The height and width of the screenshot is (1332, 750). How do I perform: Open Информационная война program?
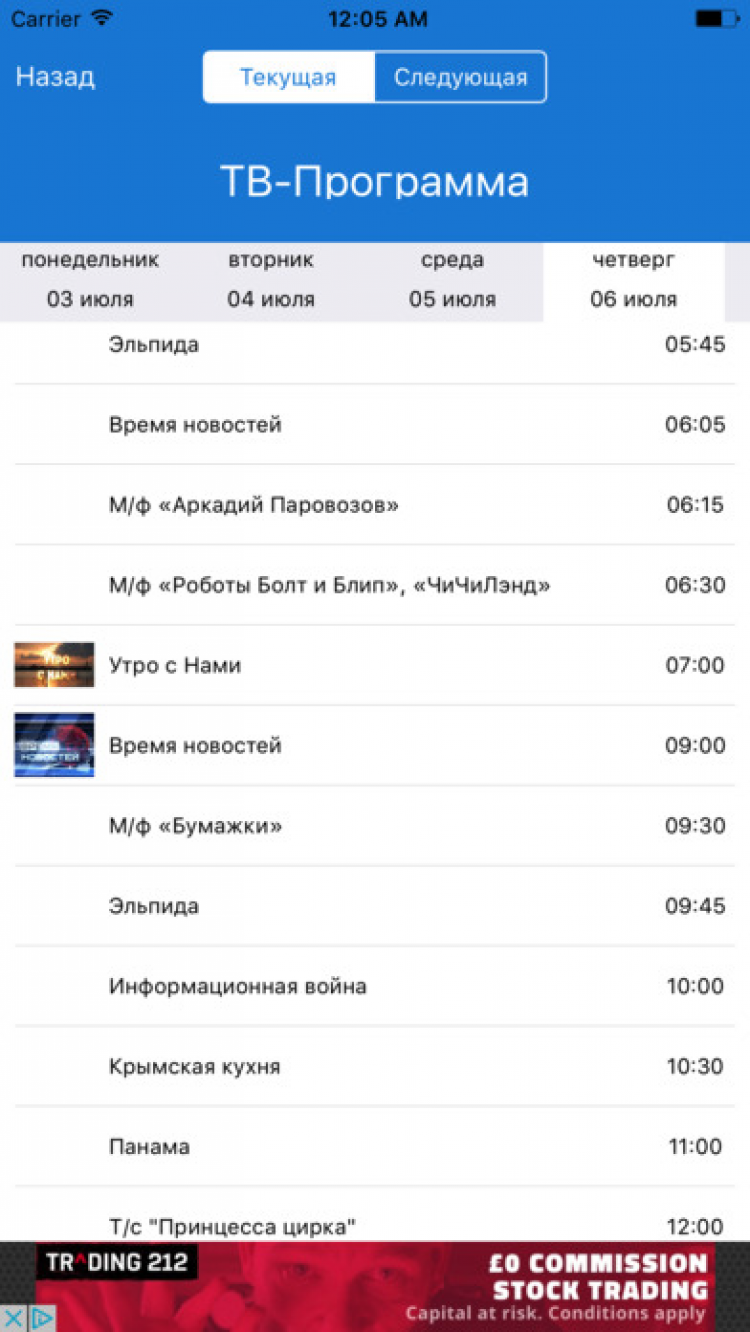(375, 986)
